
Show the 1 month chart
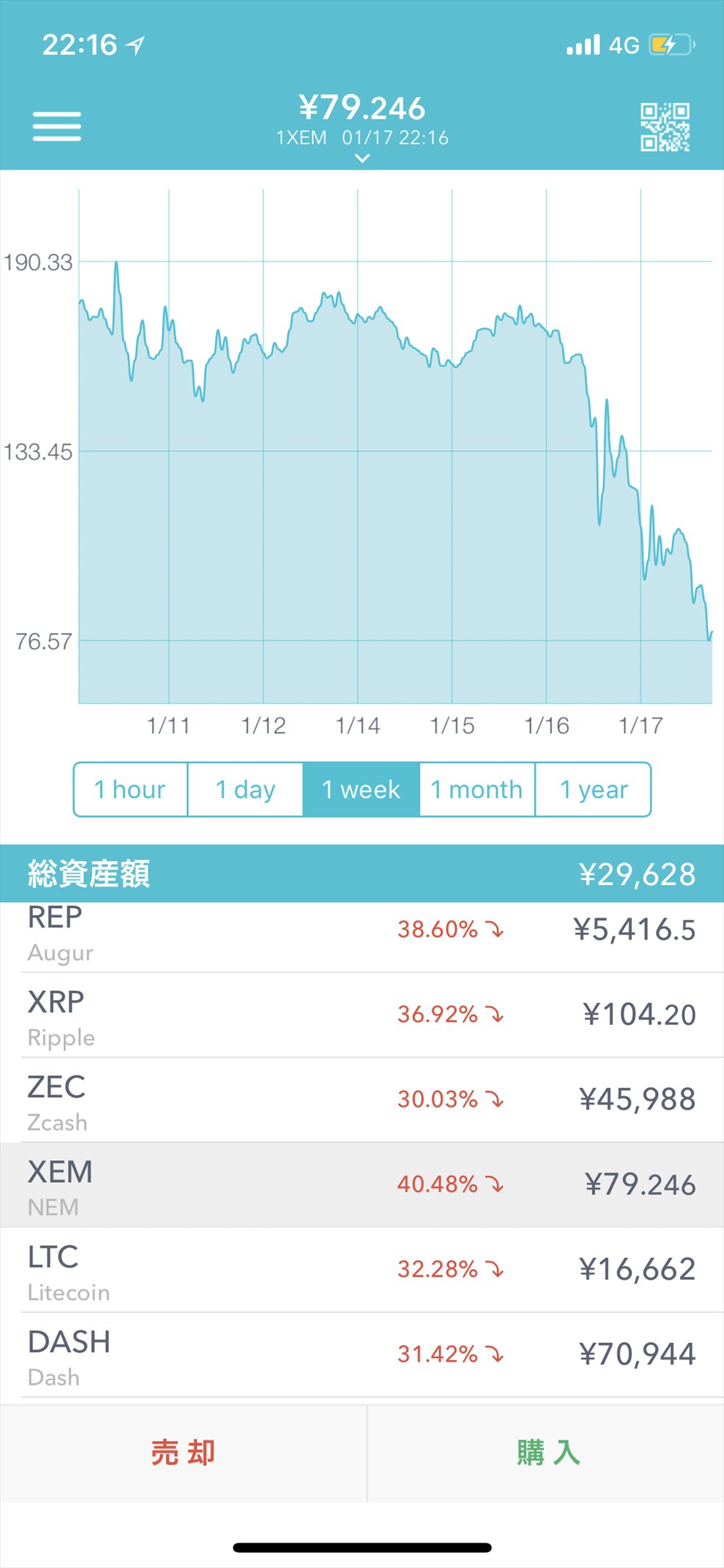tap(477, 789)
